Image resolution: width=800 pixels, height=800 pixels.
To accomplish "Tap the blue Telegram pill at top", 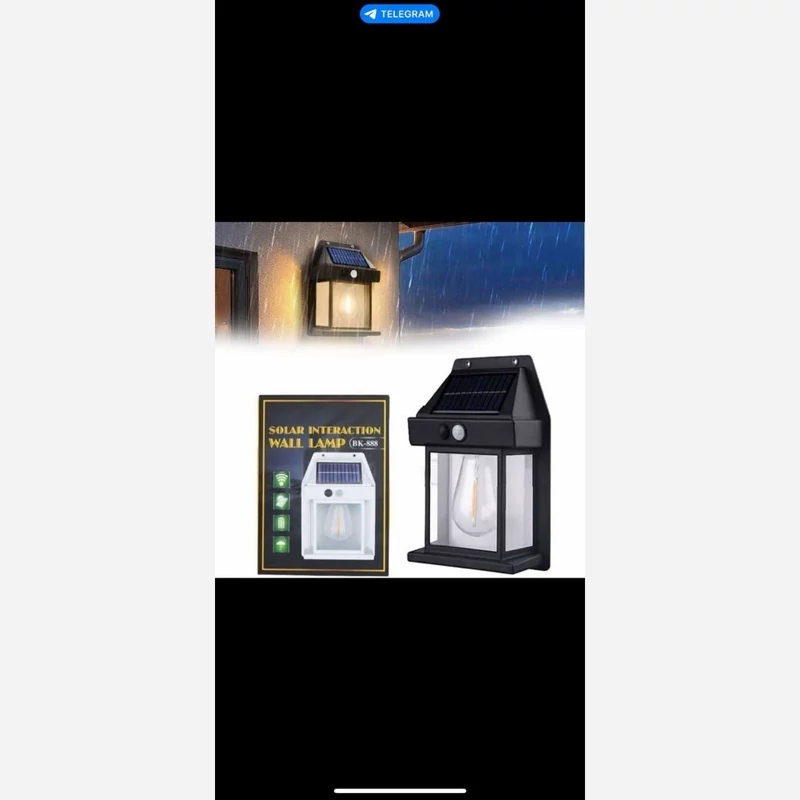I will point(399,14).
